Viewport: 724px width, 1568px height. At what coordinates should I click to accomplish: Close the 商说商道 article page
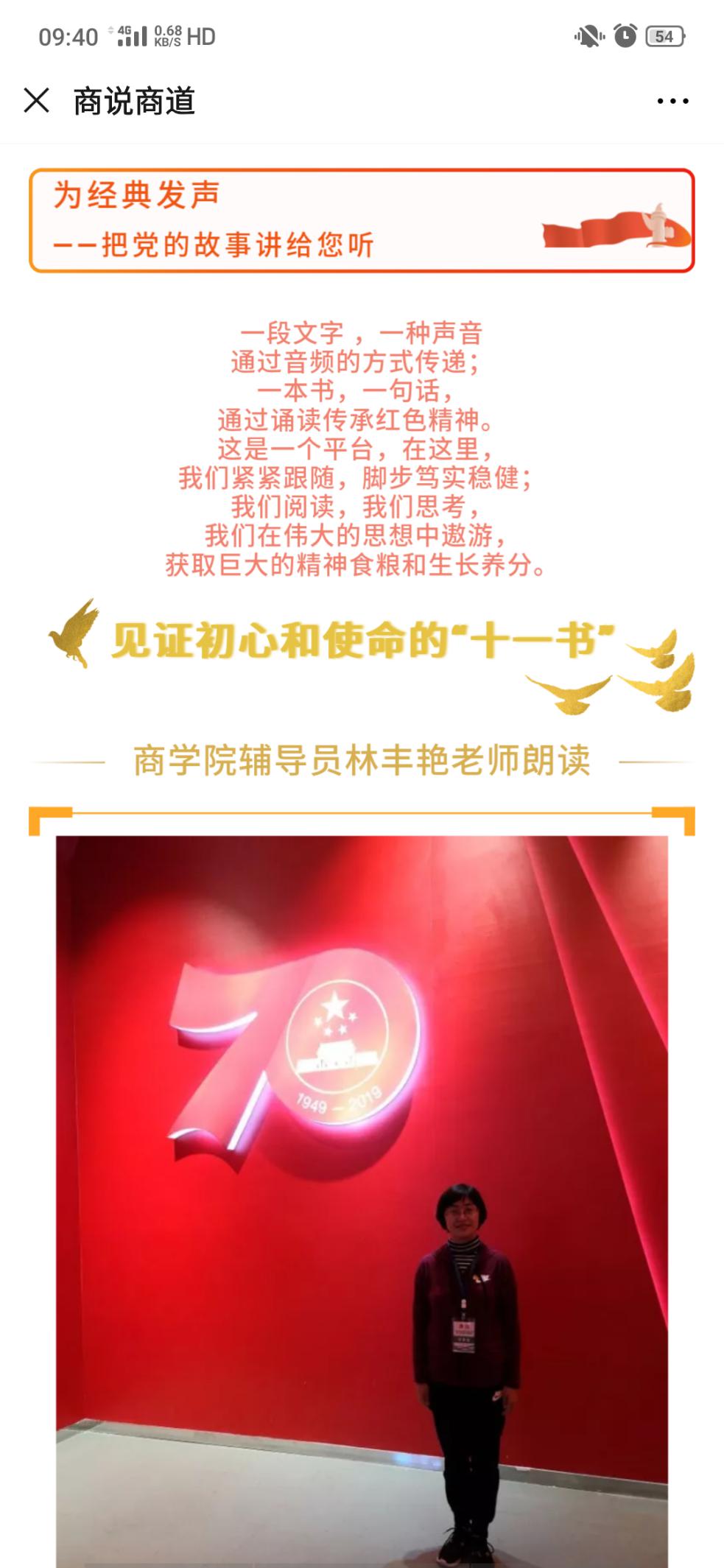coord(36,100)
